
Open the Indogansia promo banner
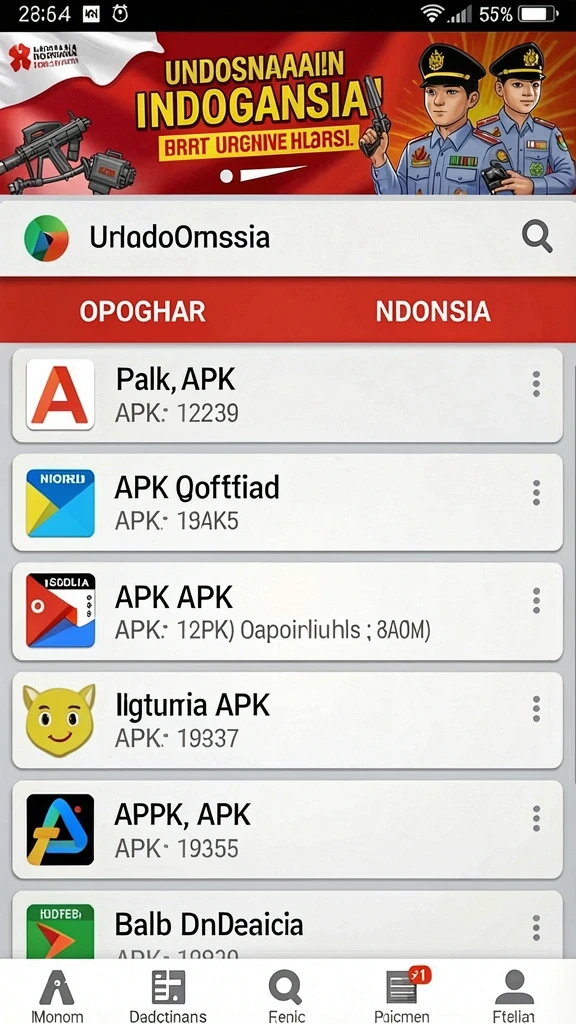(288, 113)
